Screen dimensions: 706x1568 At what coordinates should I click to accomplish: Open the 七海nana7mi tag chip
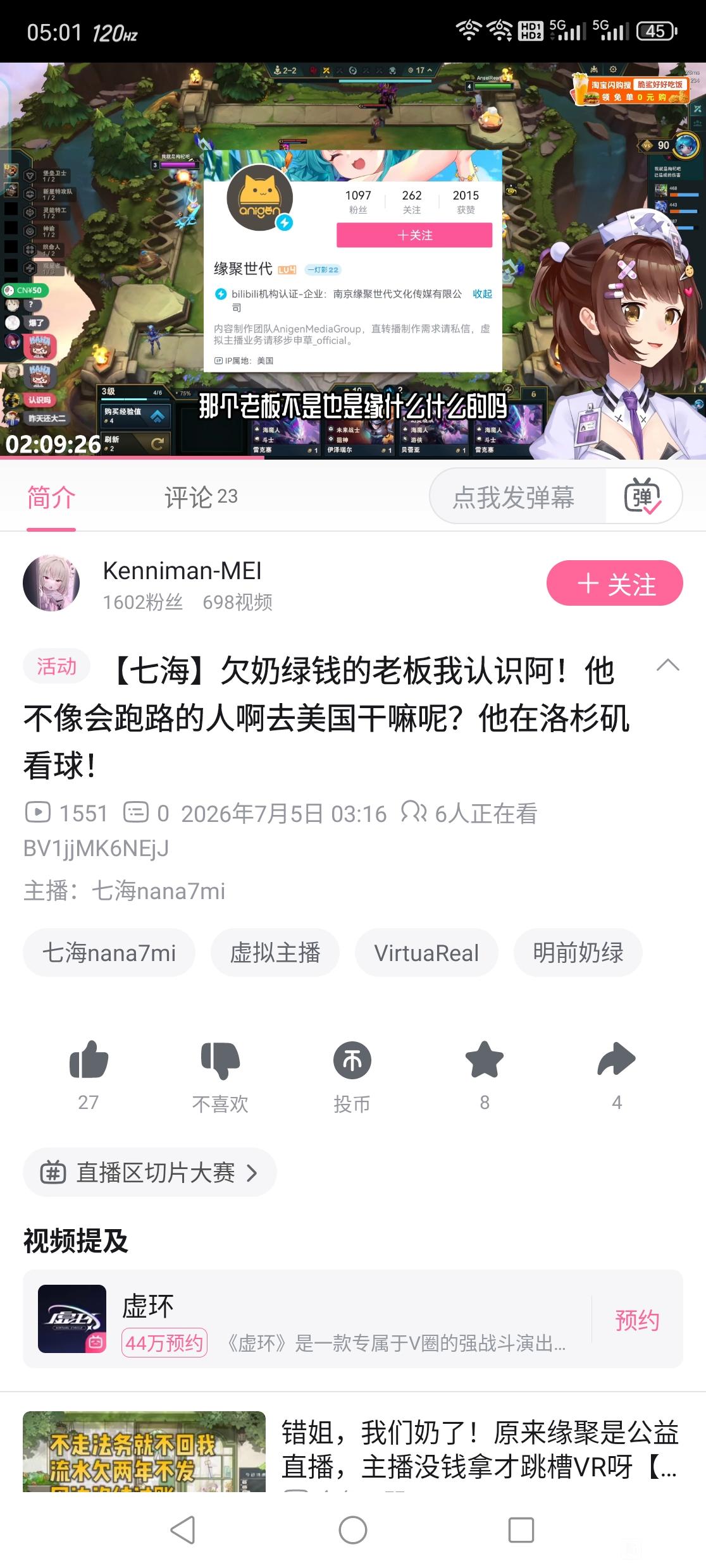point(109,952)
